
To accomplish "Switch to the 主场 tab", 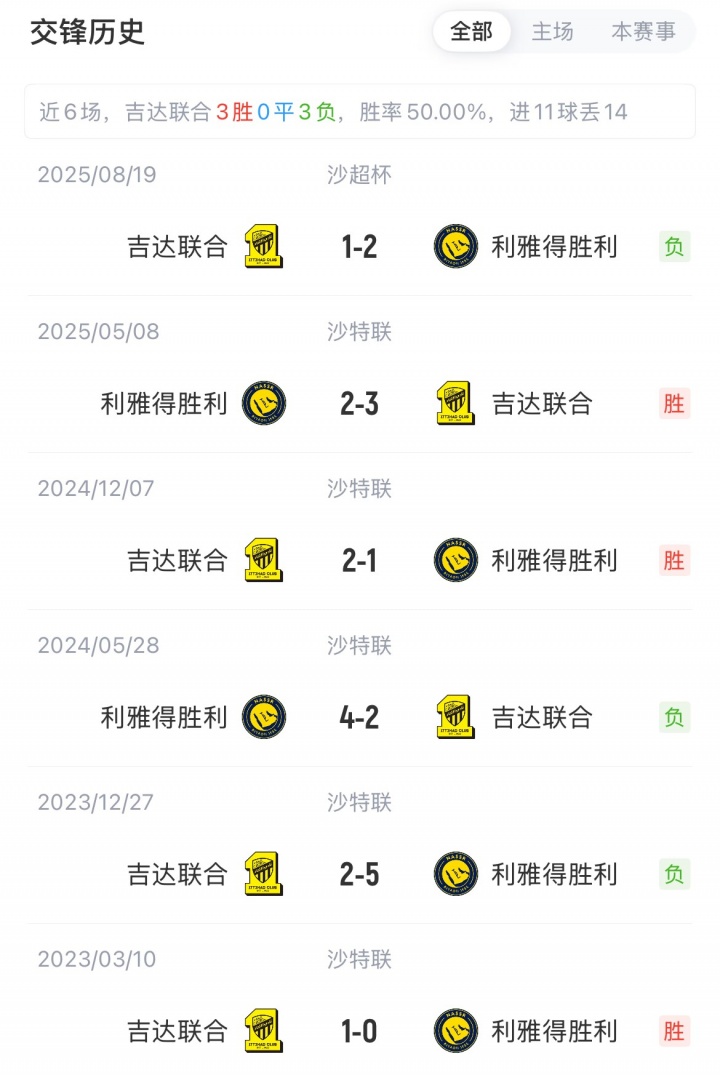I will click(552, 32).
